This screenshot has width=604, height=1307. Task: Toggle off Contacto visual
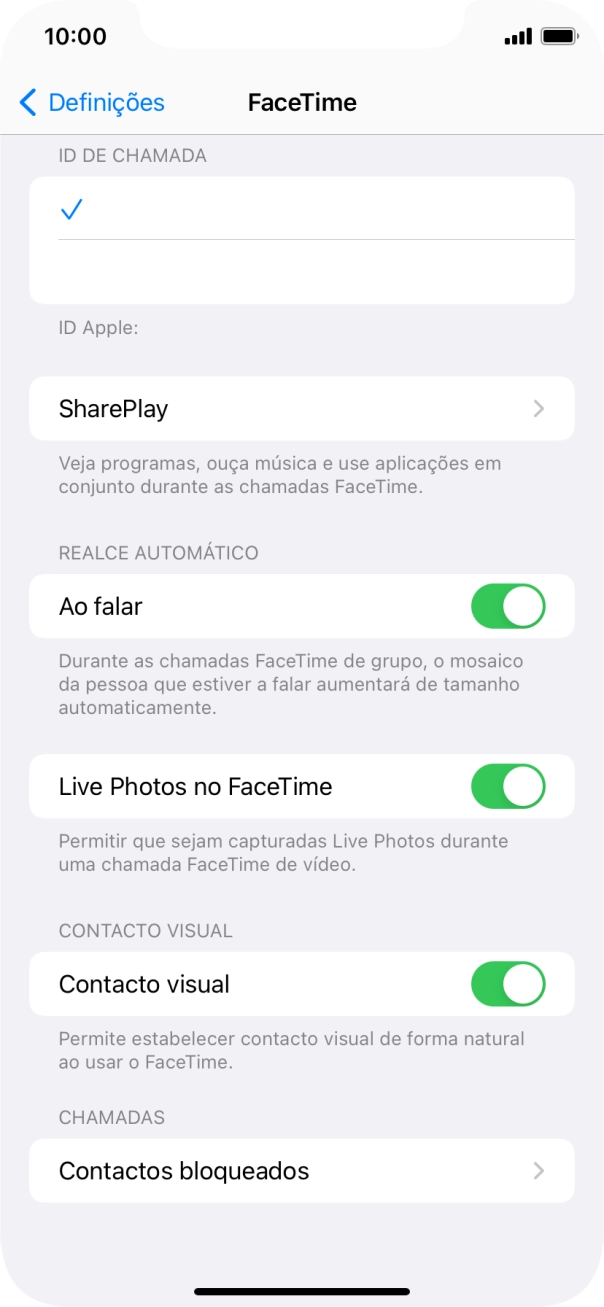(508, 984)
